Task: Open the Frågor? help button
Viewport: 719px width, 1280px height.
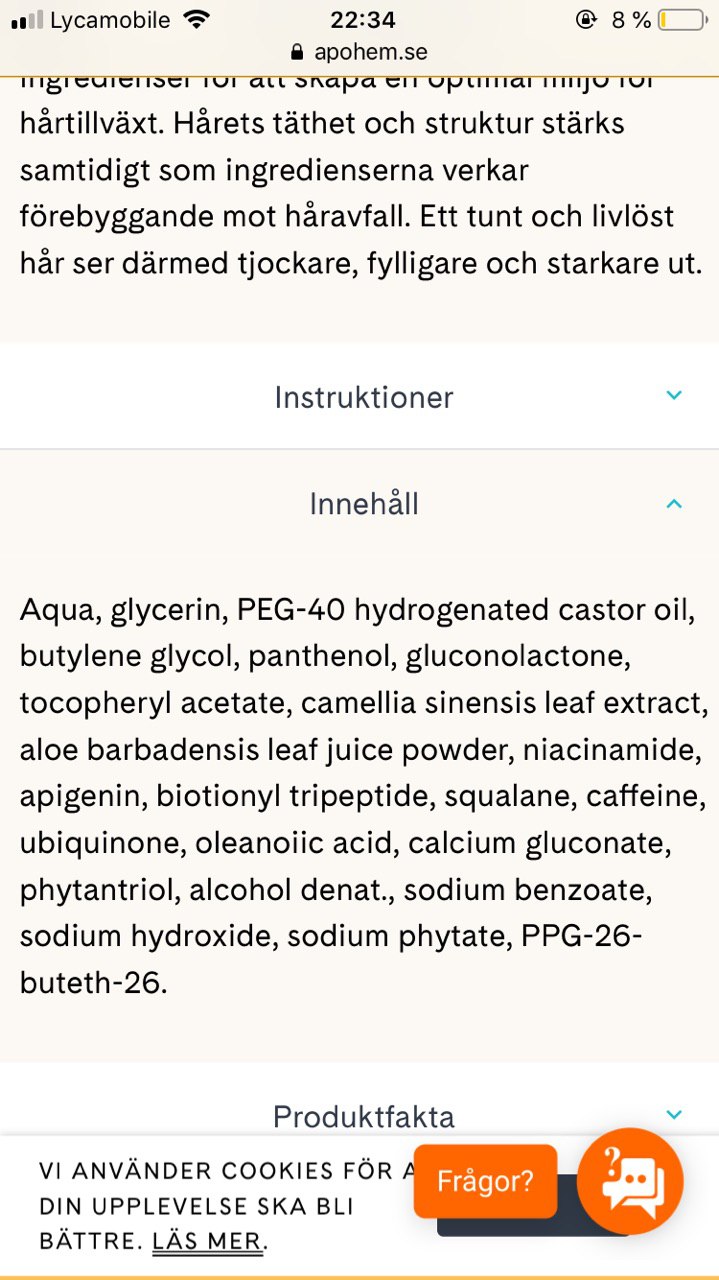Action: (x=485, y=1181)
